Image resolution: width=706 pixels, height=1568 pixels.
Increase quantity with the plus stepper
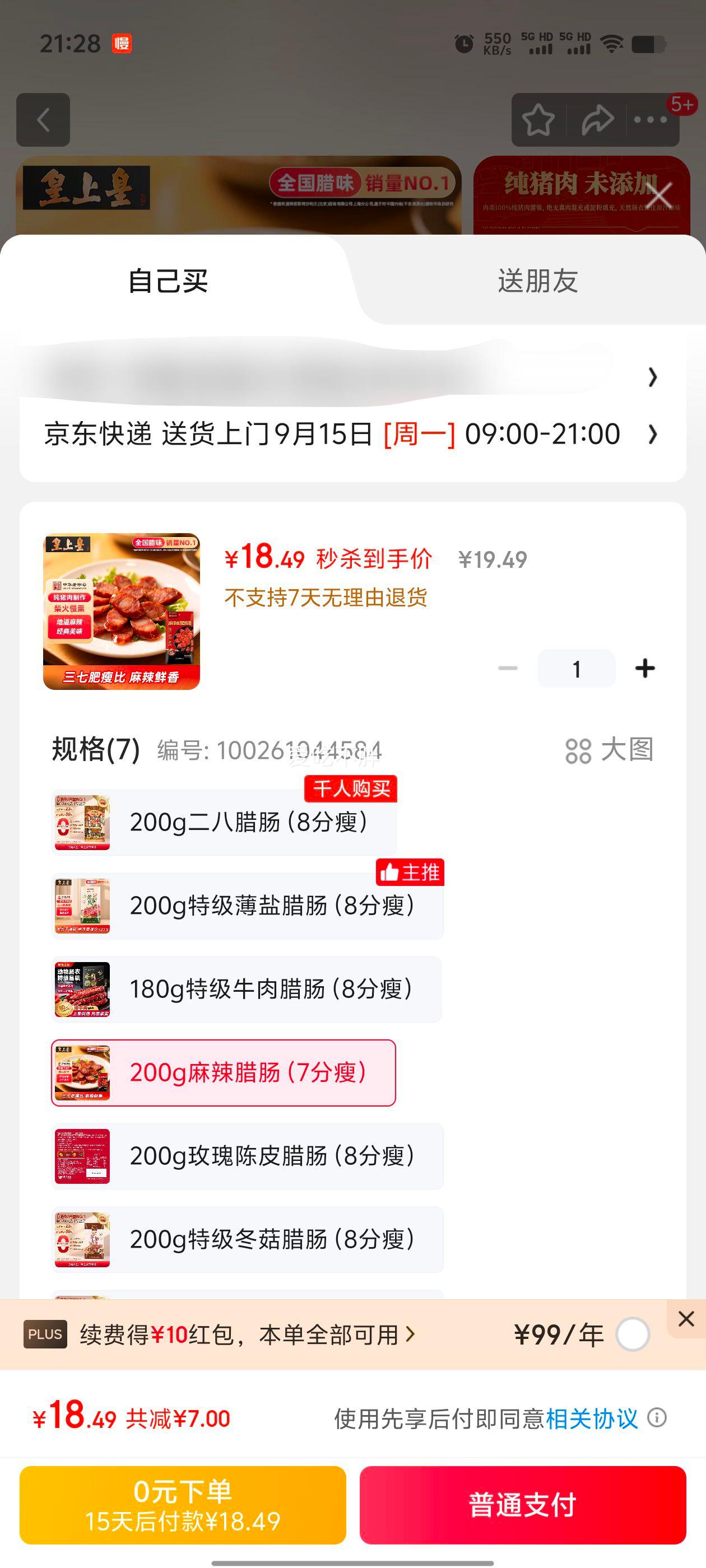pyautogui.click(x=645, y=667)
